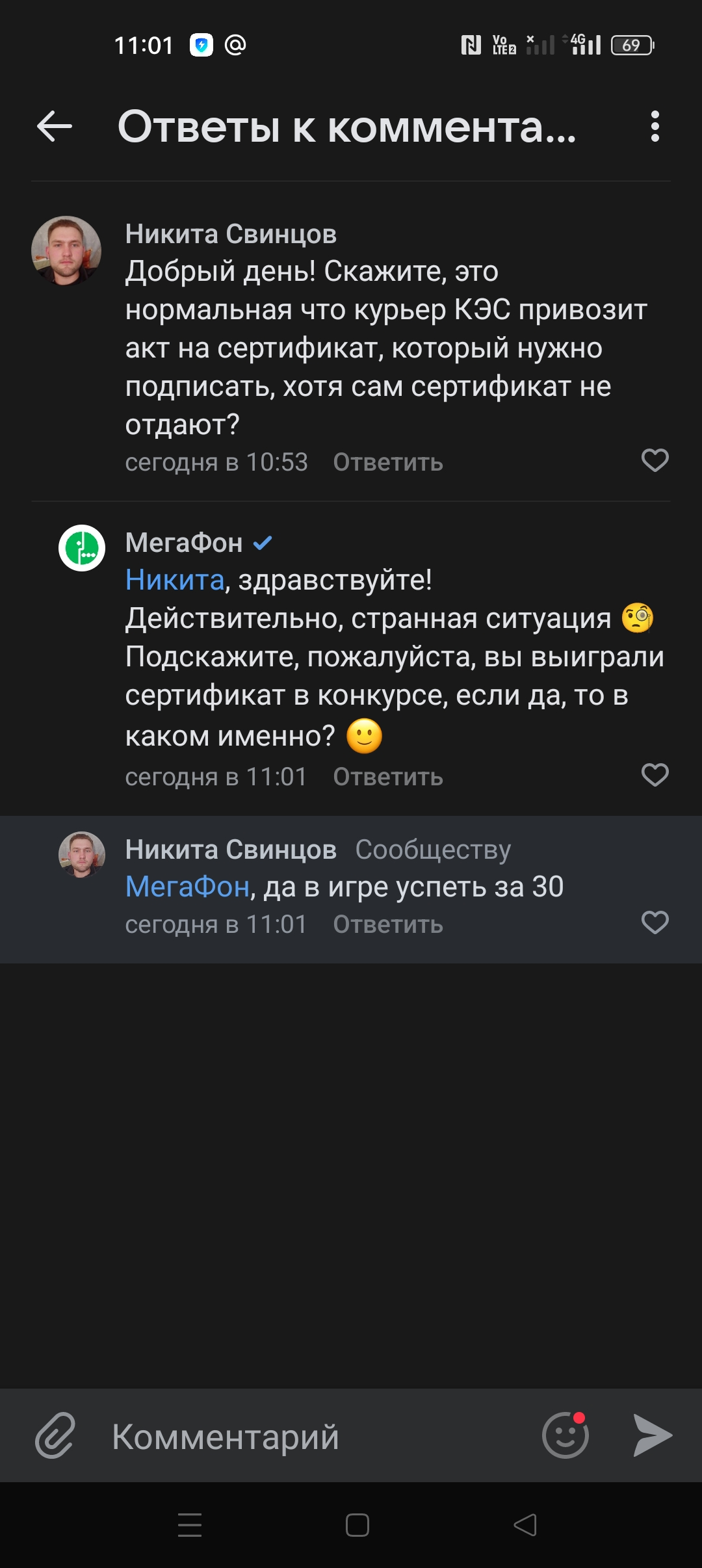Open the blue Никита mention link
This screenshot has height=1568, width=702.
click(x=175, y=579)
